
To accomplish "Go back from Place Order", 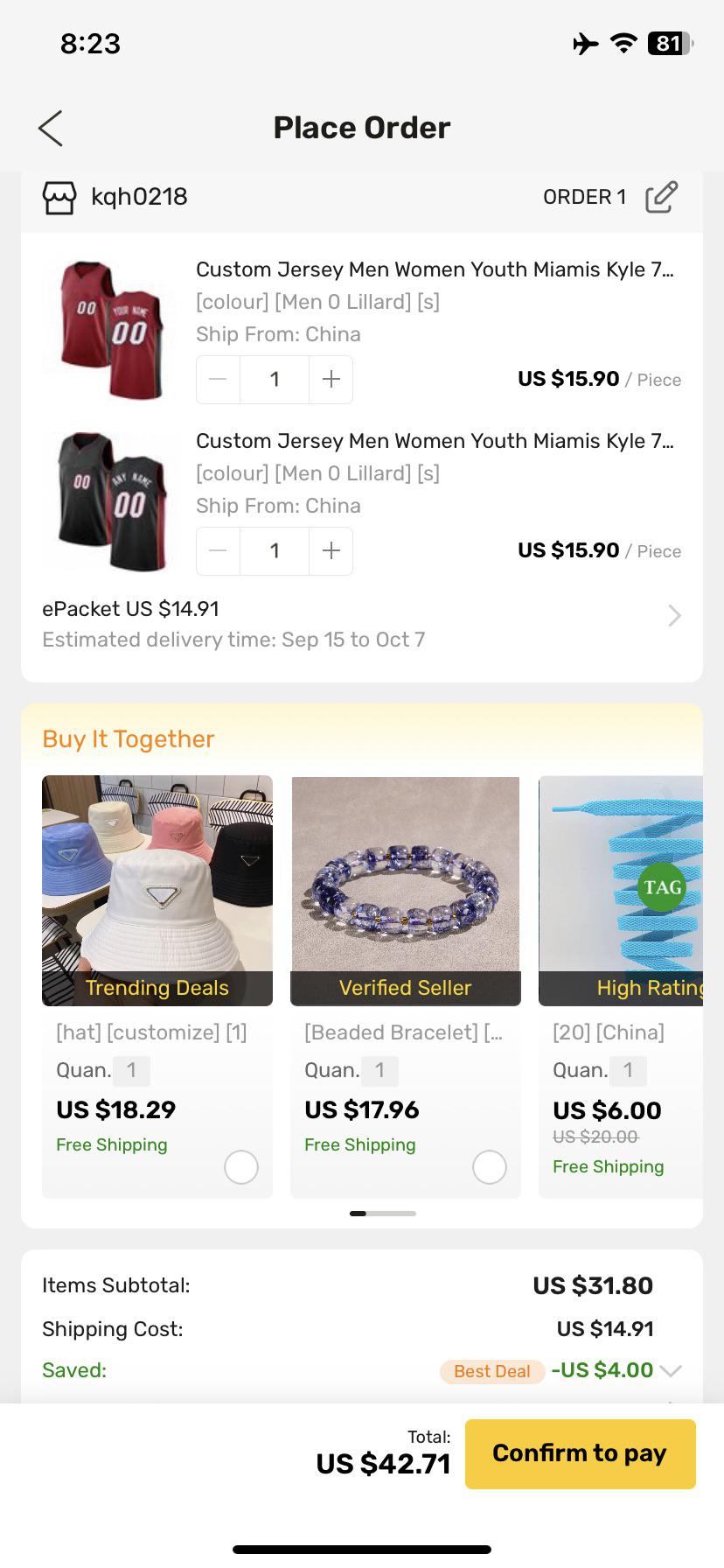I will click(x=51, y=128).
